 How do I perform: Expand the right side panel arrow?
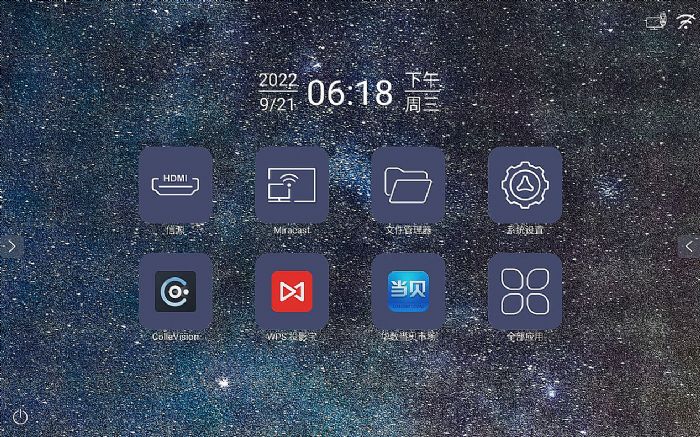689,246
